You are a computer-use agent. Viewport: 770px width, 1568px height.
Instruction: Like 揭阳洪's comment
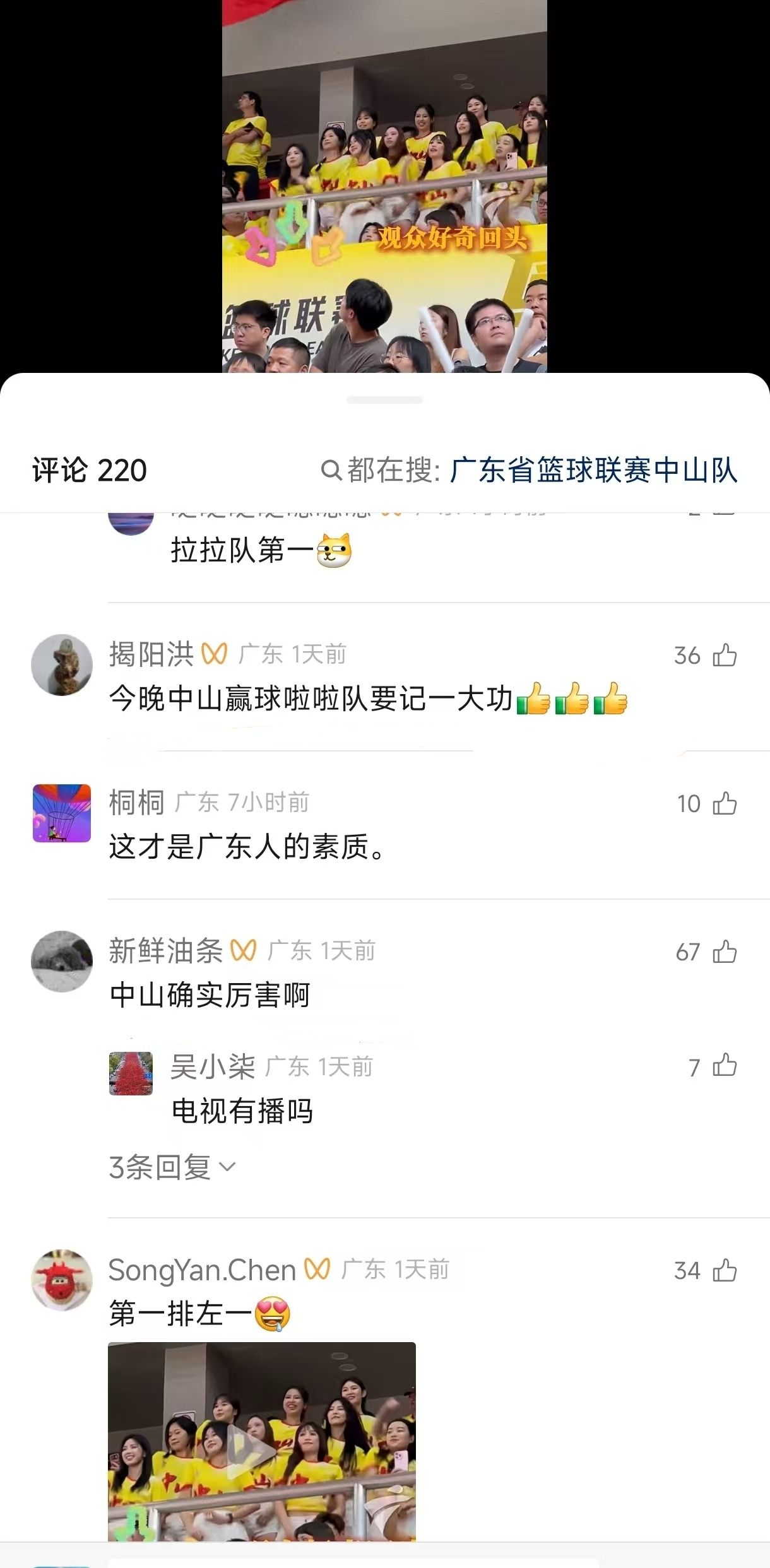[725, 655]
